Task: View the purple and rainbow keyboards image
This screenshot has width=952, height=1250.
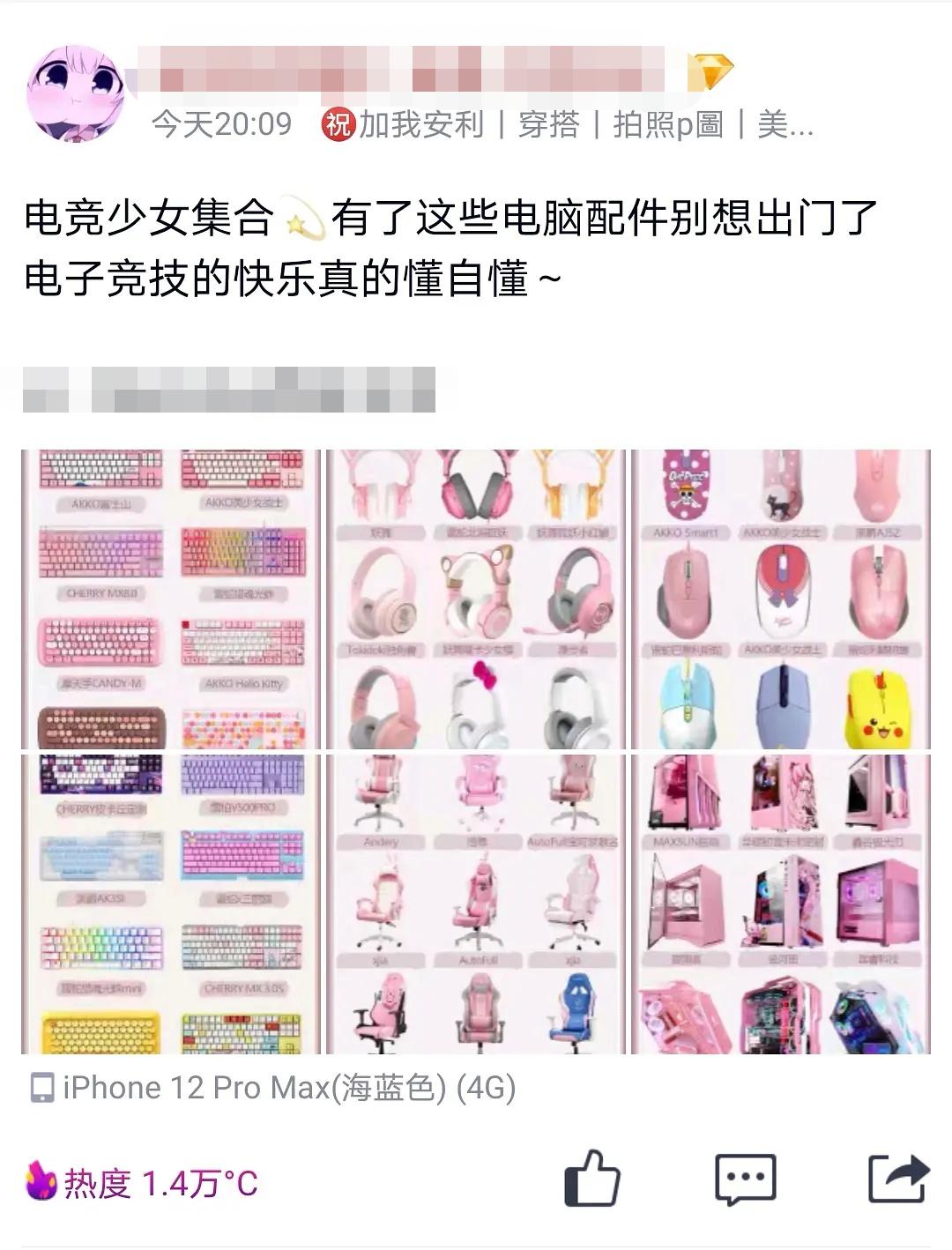Action: [171, 904]
